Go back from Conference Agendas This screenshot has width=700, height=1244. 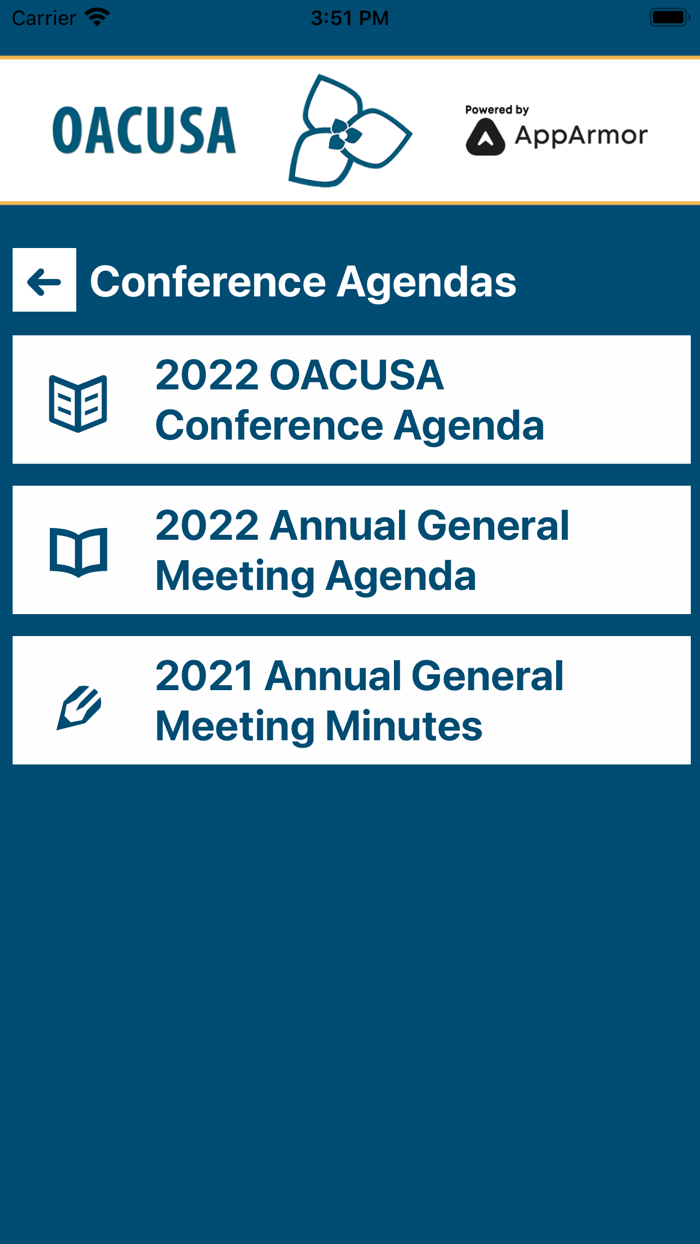(x=44, y=281)
